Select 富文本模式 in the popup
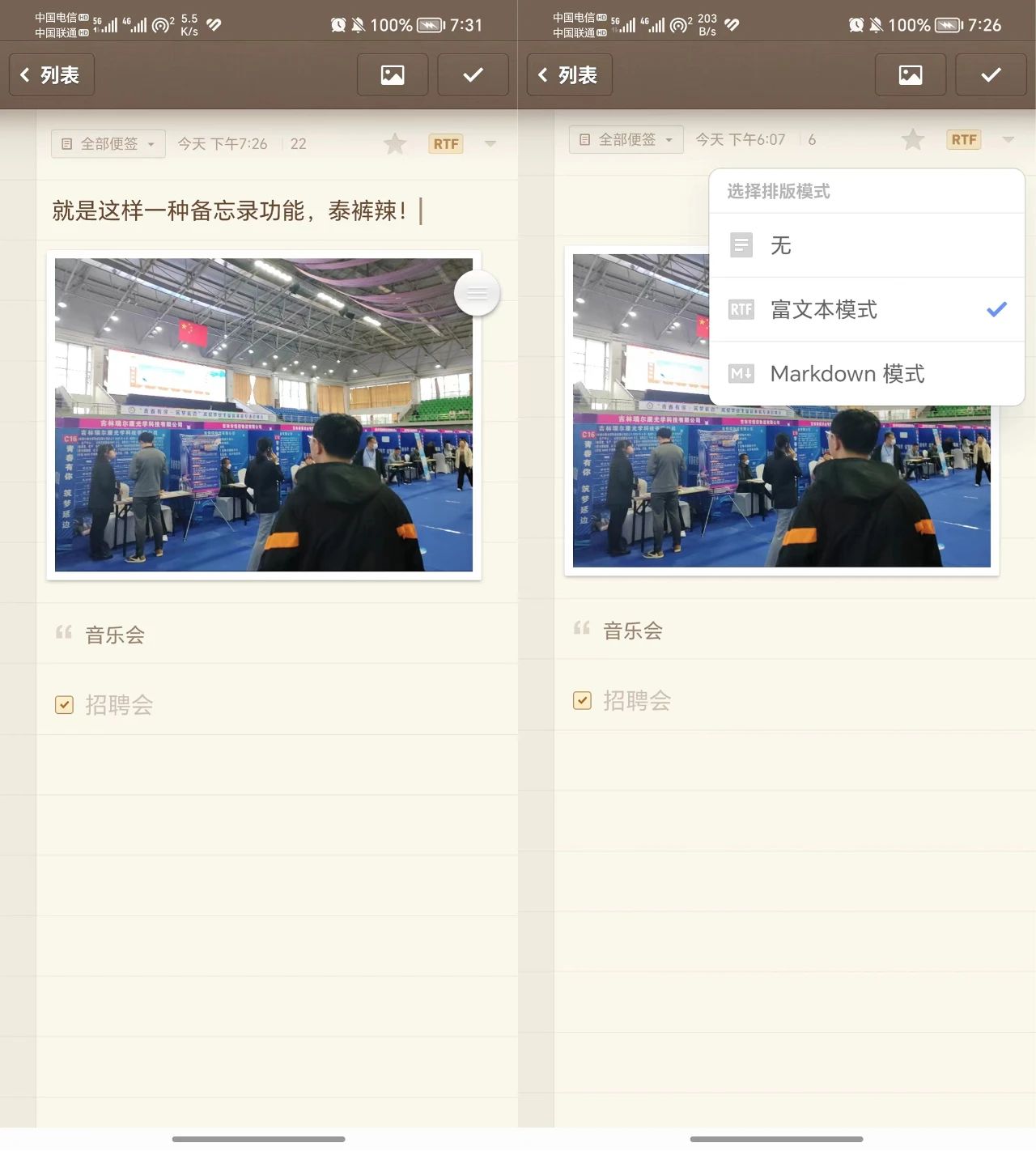This screenshot has width=1036, height=1151. coord(824,310)
